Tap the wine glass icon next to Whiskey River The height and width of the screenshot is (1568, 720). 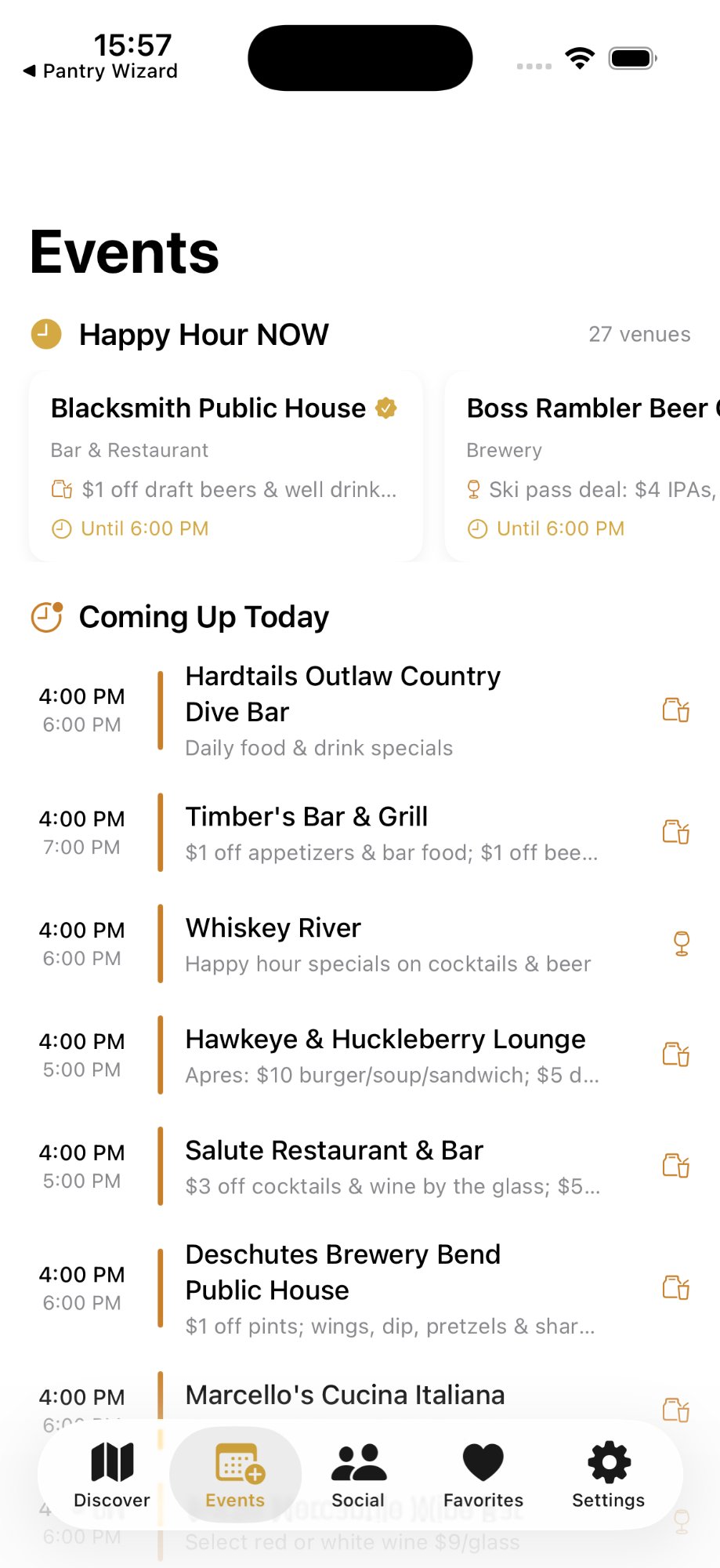pos(680,944)
